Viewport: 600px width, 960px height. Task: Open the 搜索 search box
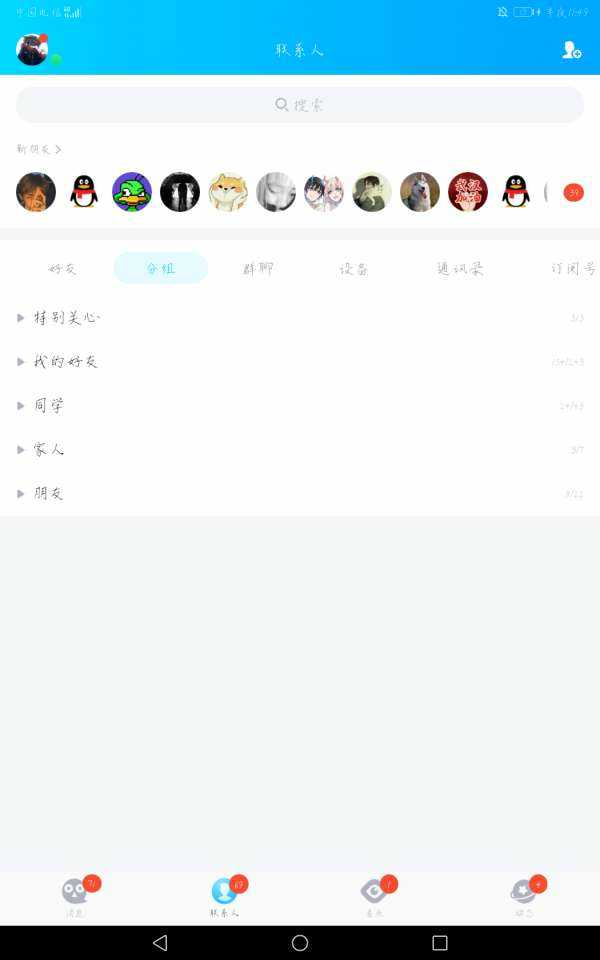pyautogui.click(x=300, y=105)
